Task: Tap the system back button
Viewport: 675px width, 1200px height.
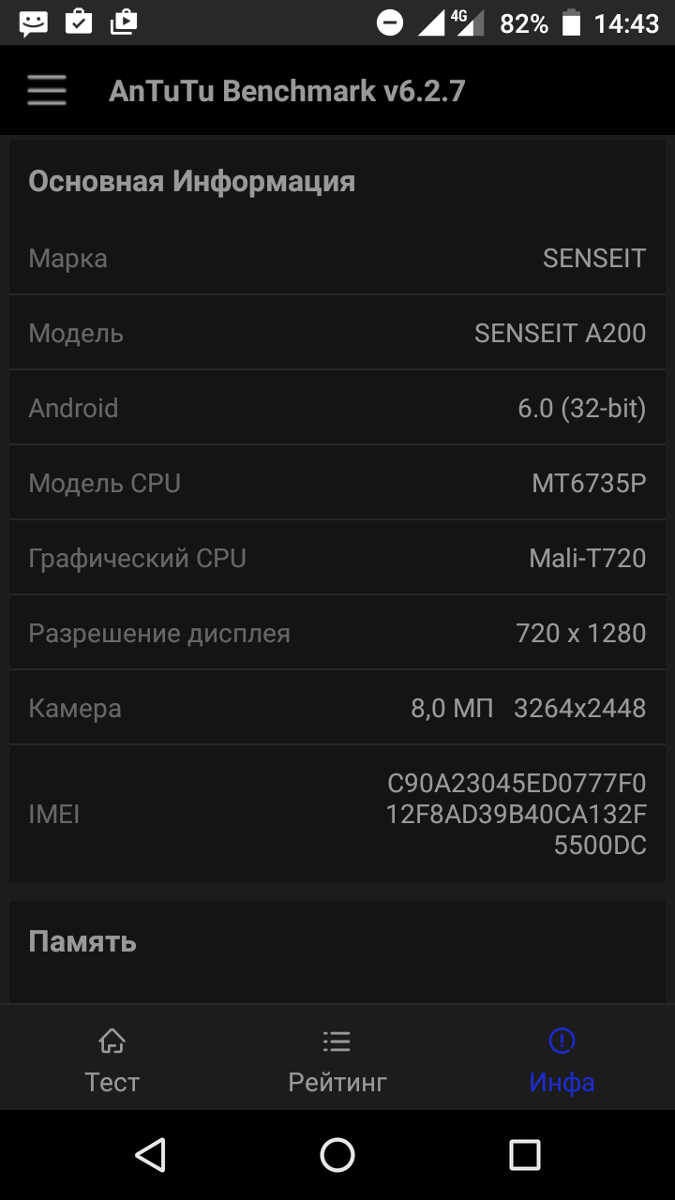Action: [150, 1155]
